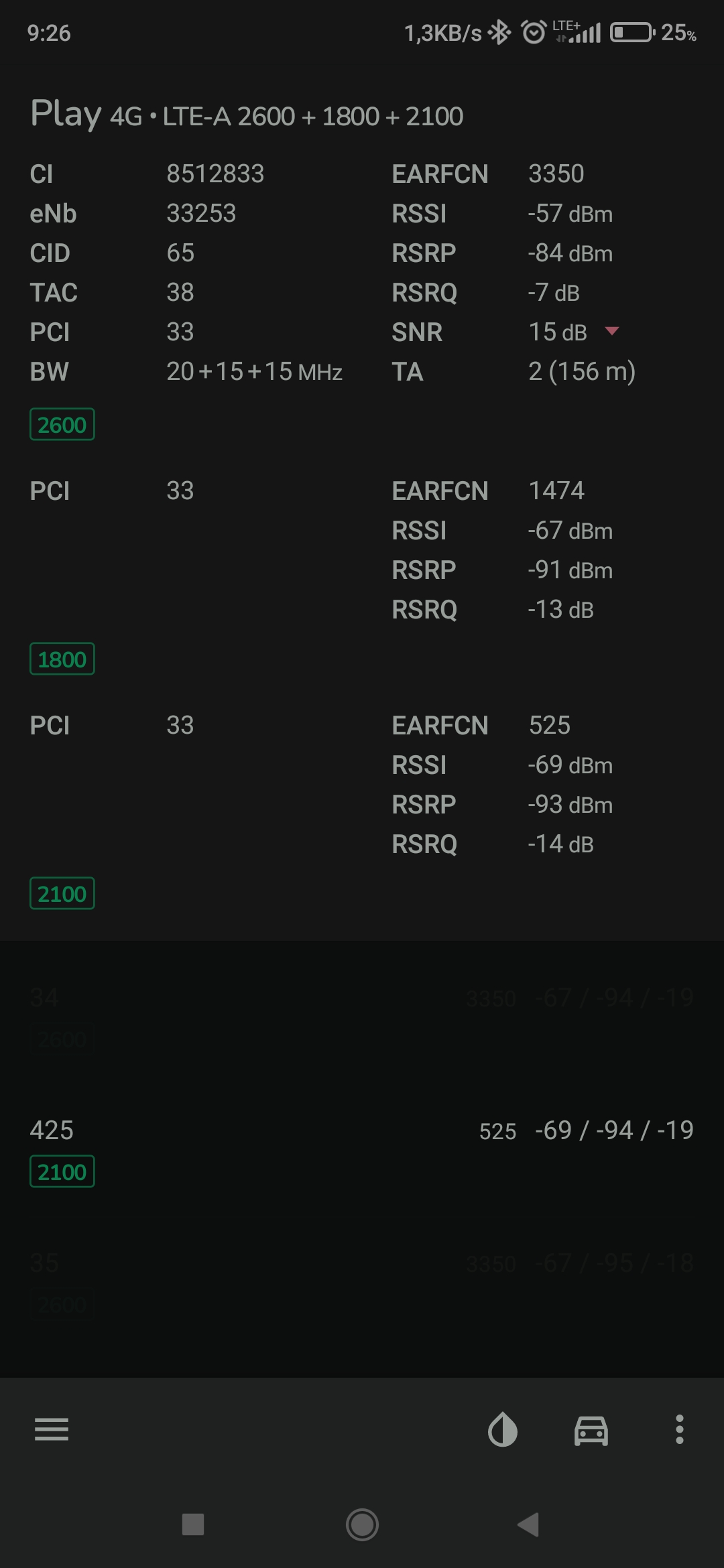Tap the system home button
724x1568 pixels.
[362, 1524]
